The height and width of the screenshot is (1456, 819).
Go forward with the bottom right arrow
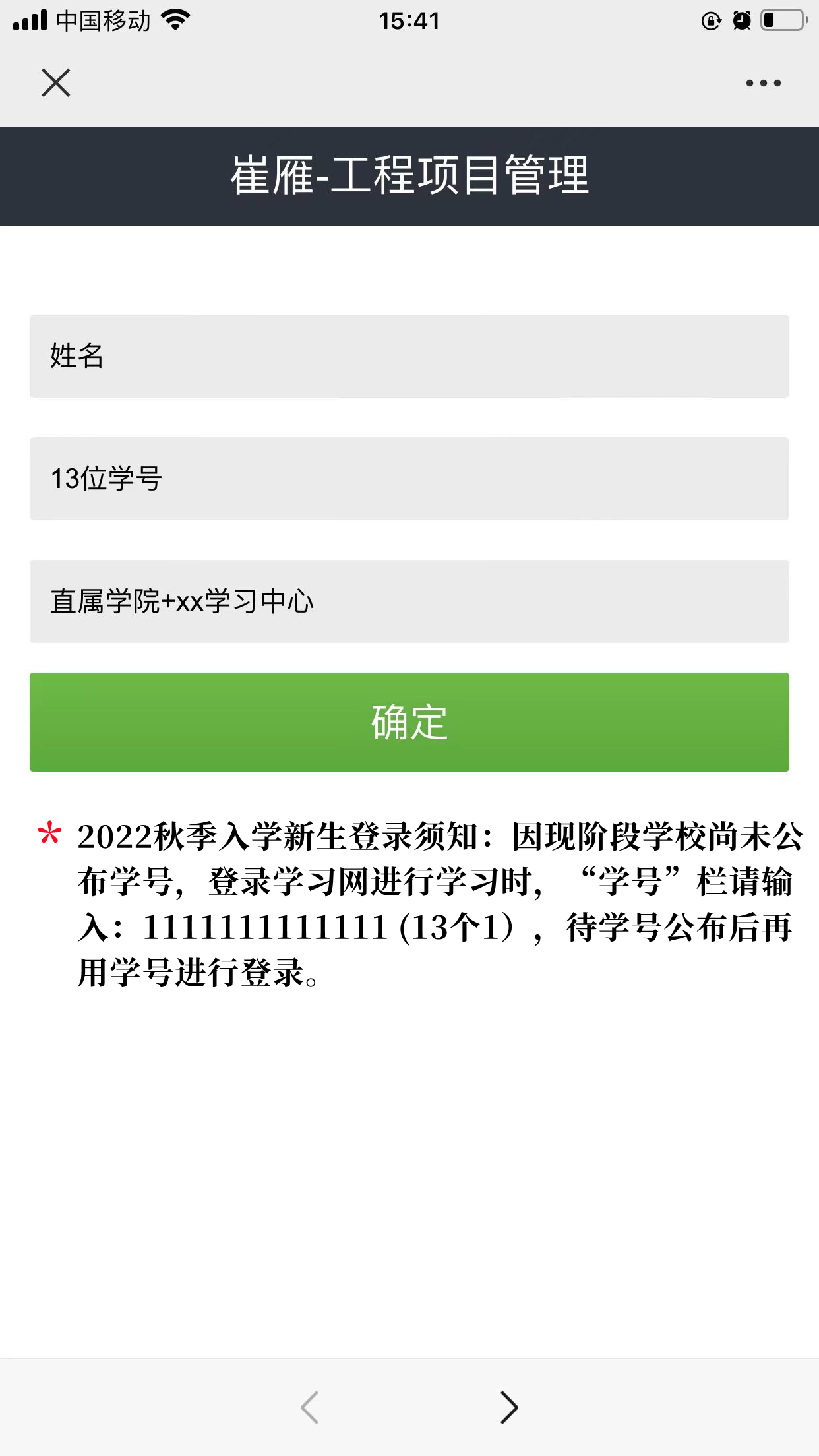coord(508,1408)
